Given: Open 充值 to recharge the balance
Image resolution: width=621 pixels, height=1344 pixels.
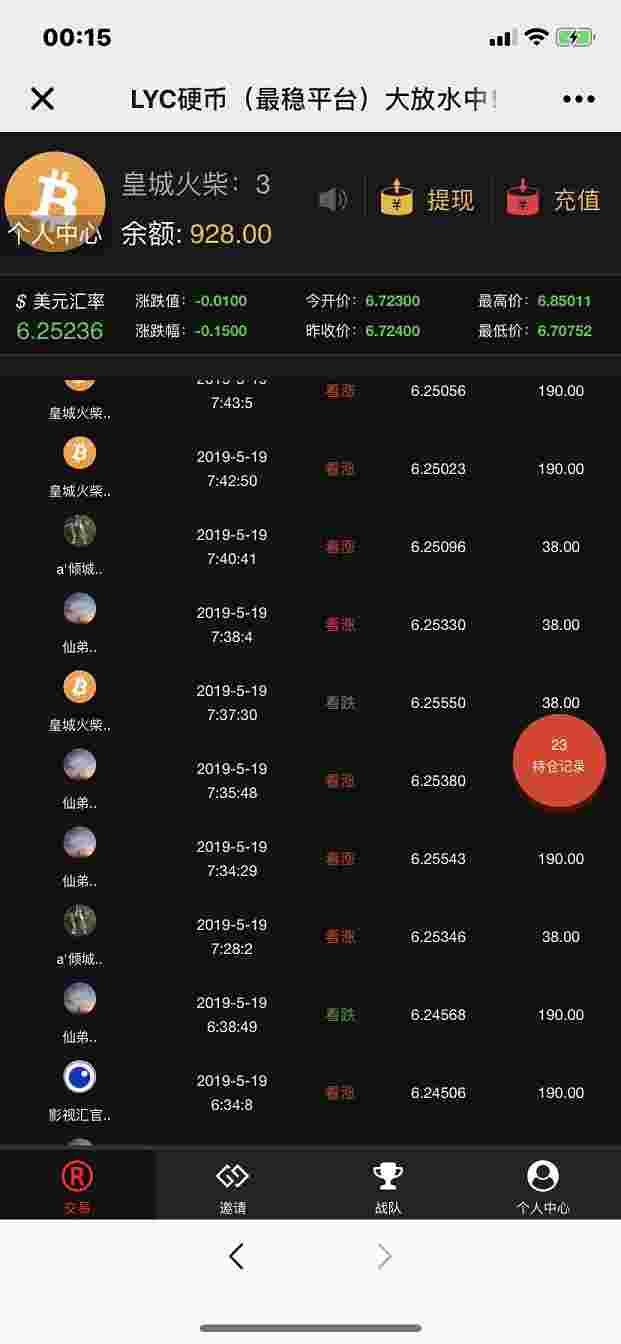Looking at the screenshot, I should 553,199.
